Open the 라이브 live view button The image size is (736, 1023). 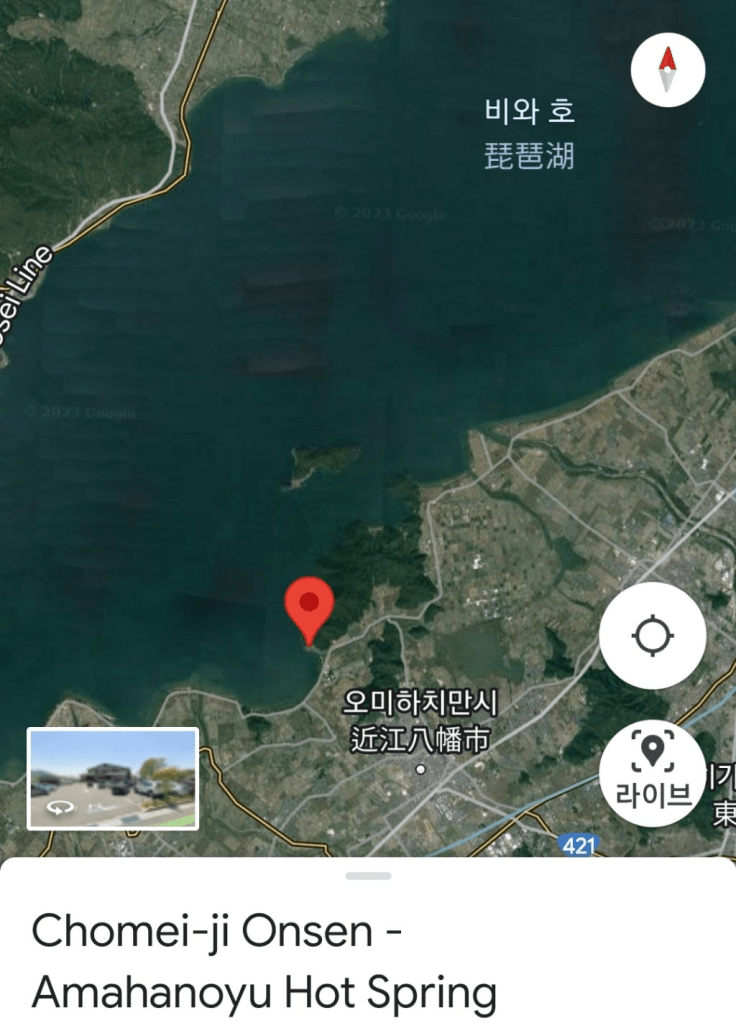tap(652, 771)
